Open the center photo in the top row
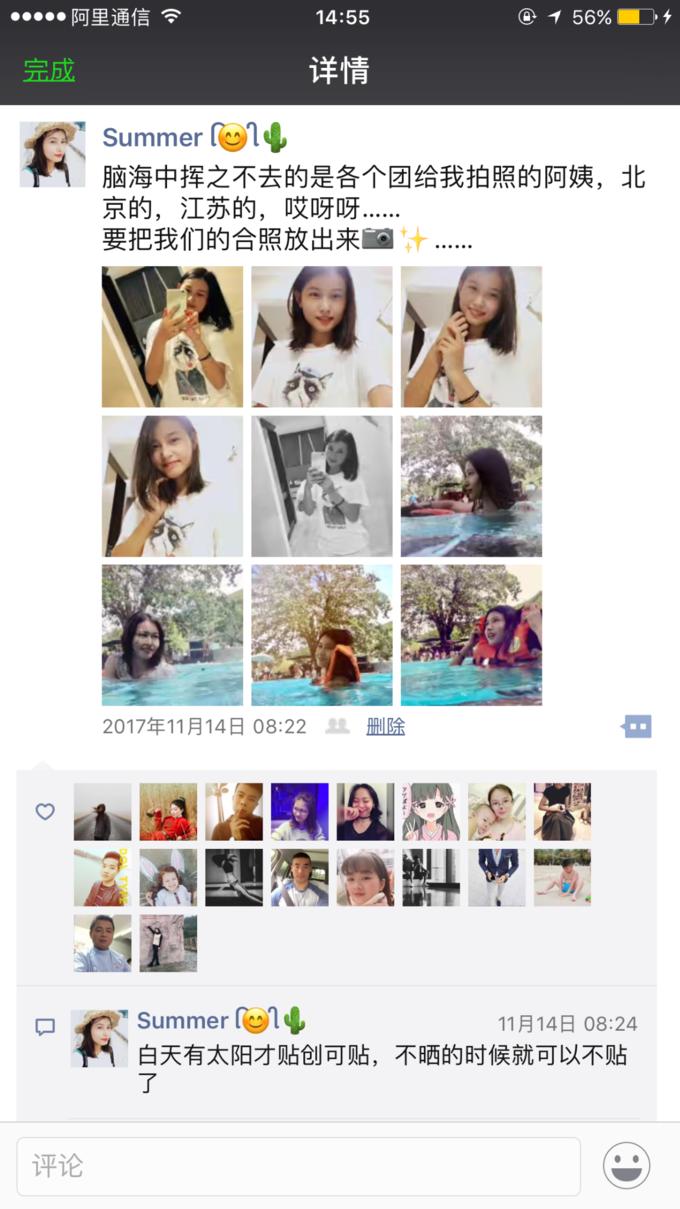This screenshot has width=680, height=1209. 322,336
